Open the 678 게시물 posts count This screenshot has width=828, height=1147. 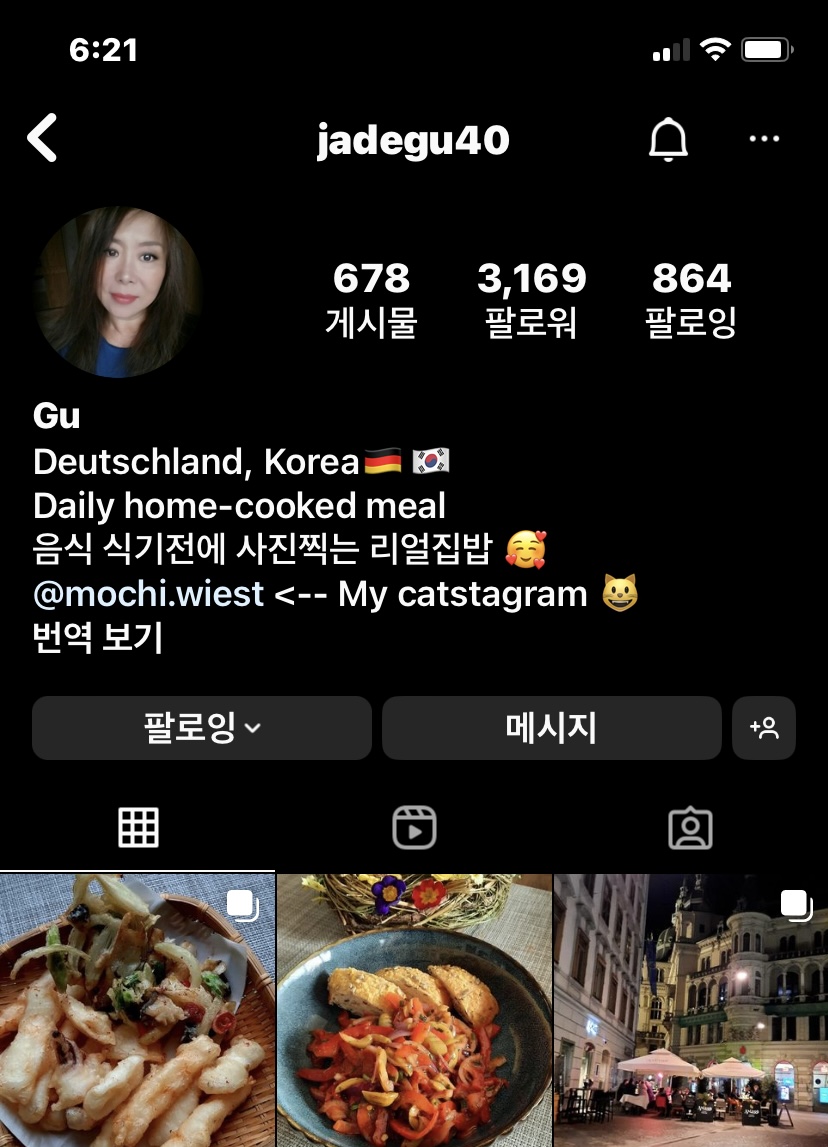click(371, 298)
